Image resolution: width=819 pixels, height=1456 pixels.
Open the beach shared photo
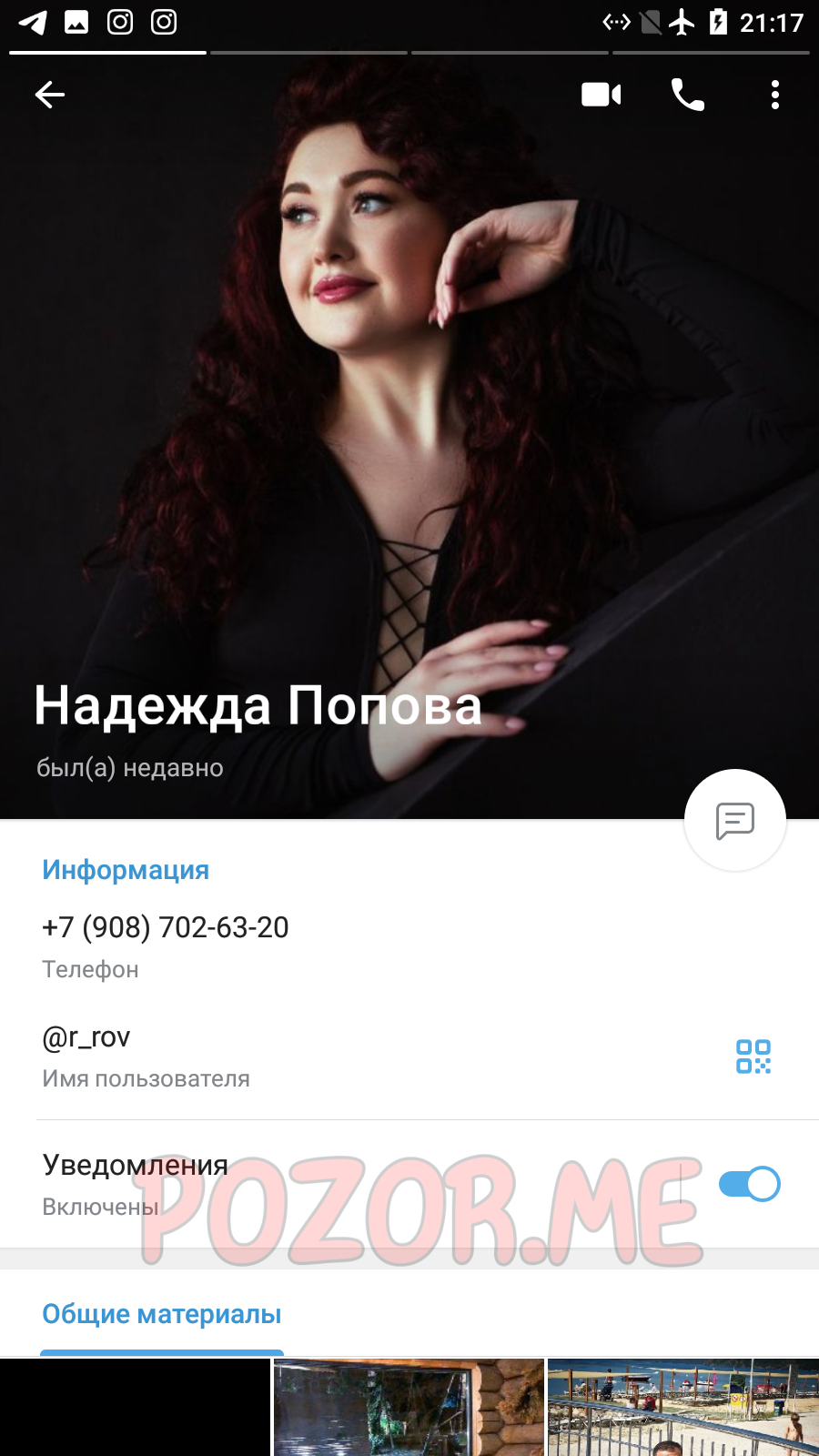[x=683, y=1407]
